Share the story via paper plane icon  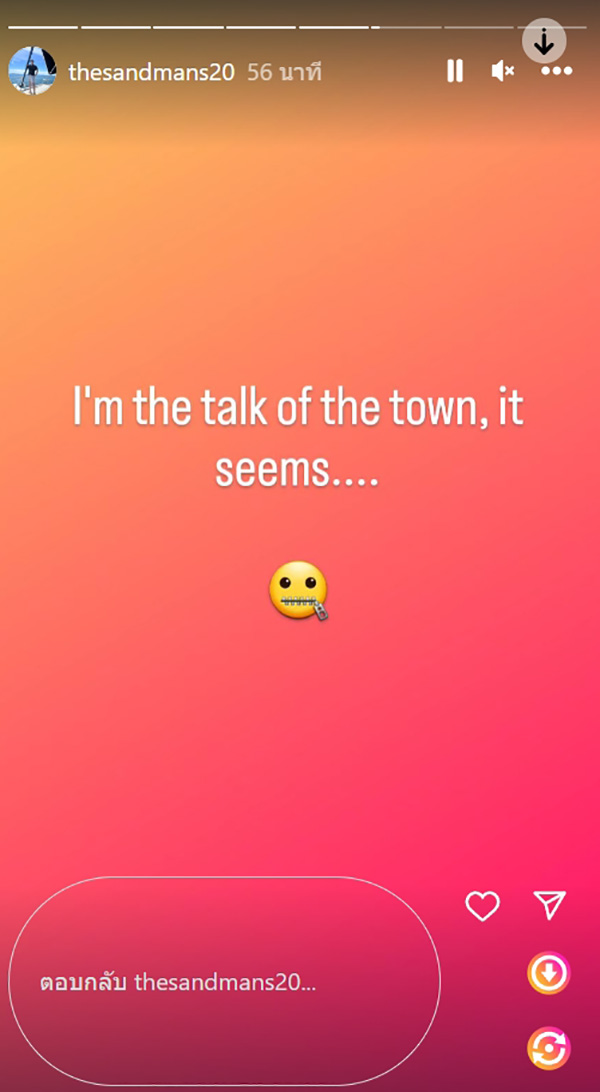[x=550, y=905]
